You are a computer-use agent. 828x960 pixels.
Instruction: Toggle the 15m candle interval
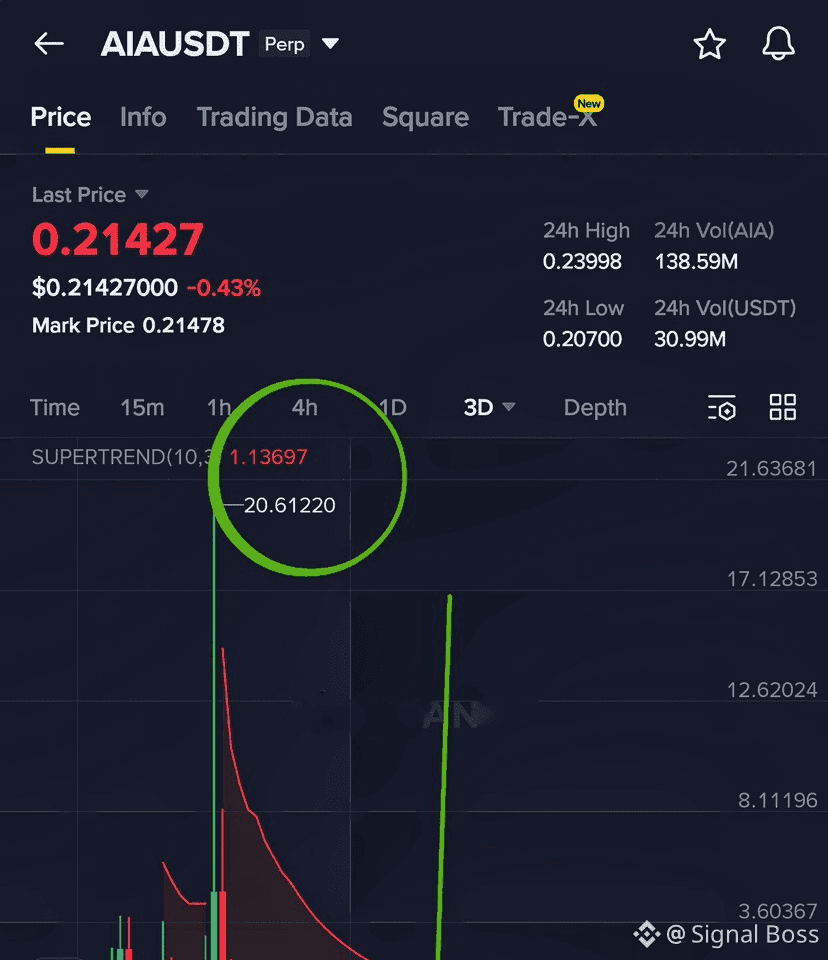pos(142,408)
